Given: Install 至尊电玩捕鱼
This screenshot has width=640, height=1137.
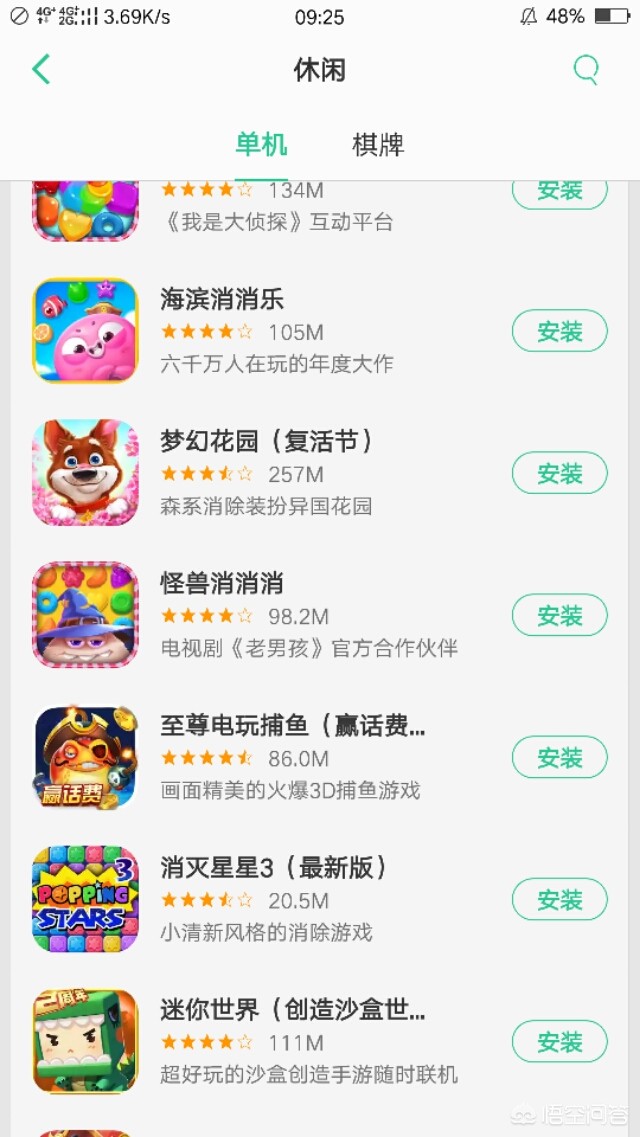Looking at the screenshot, I should (559, 758).
